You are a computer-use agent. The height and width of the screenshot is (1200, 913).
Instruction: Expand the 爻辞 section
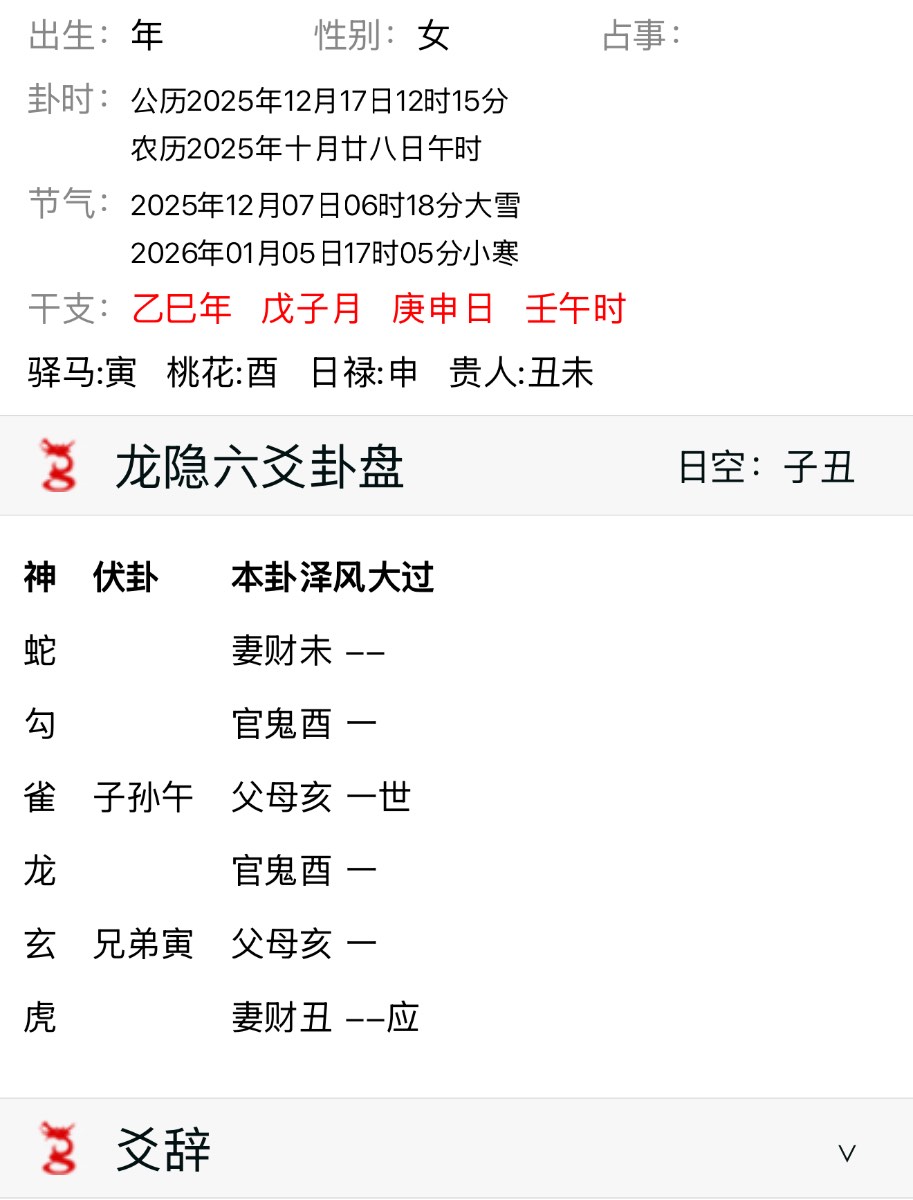tap(846, 1152)
